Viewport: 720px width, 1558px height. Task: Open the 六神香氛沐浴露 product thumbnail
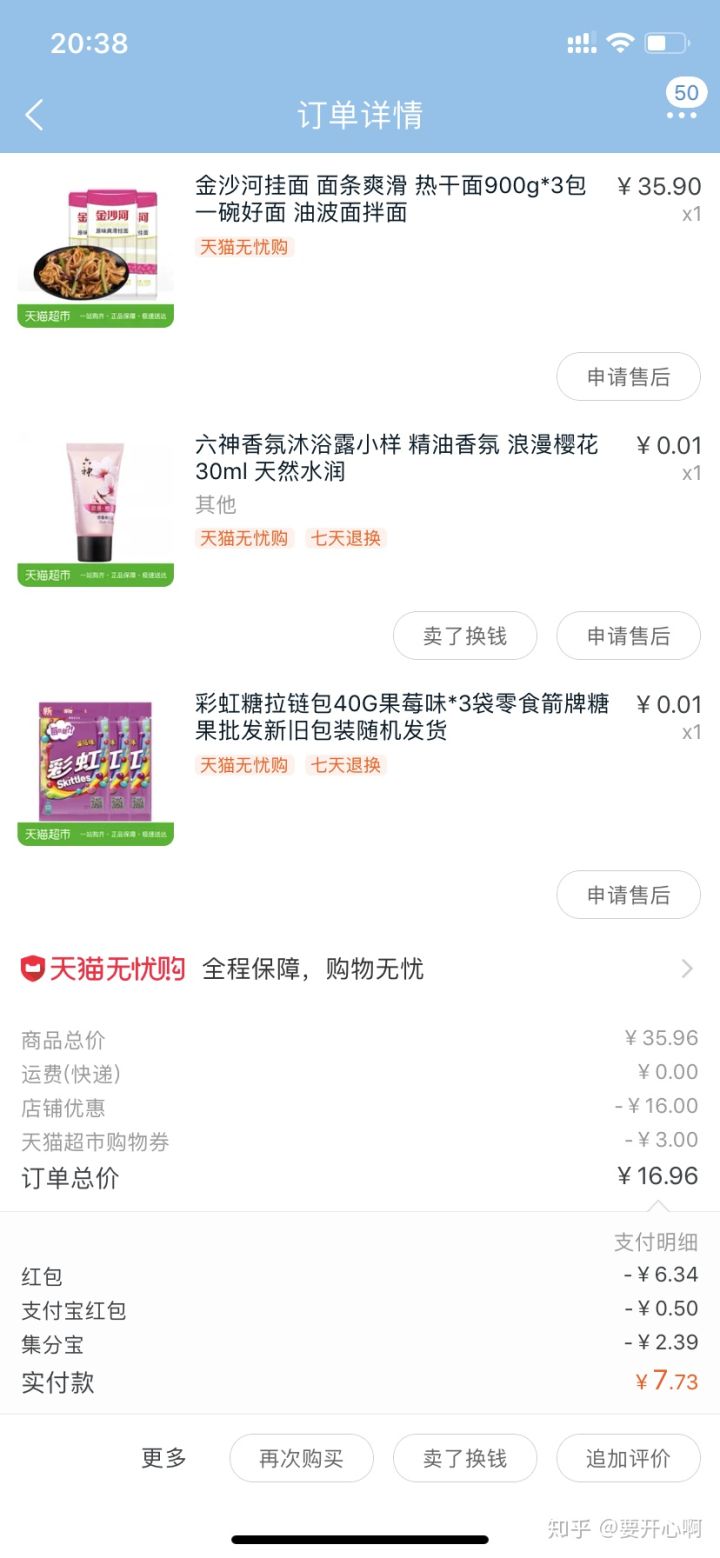(x=96, y=510)
